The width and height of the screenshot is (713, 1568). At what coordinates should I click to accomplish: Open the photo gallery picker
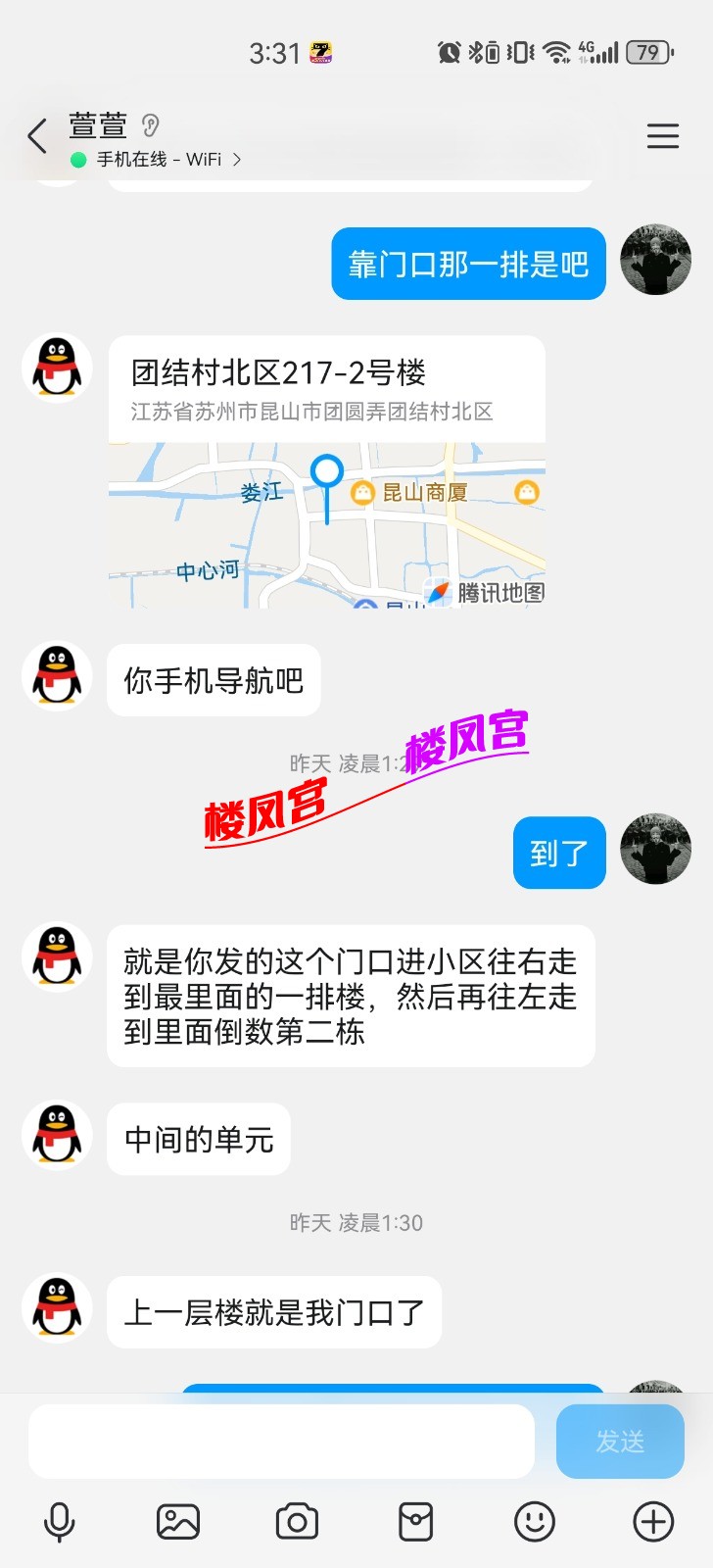click(x=178, y=1522)
